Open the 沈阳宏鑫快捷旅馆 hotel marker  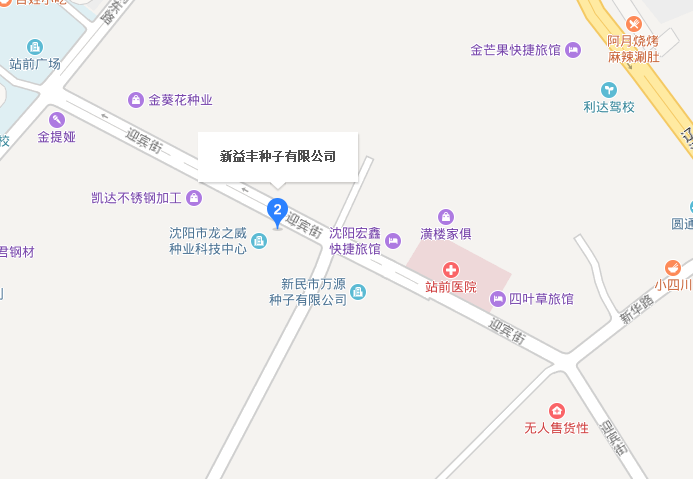tap(393, 240)
